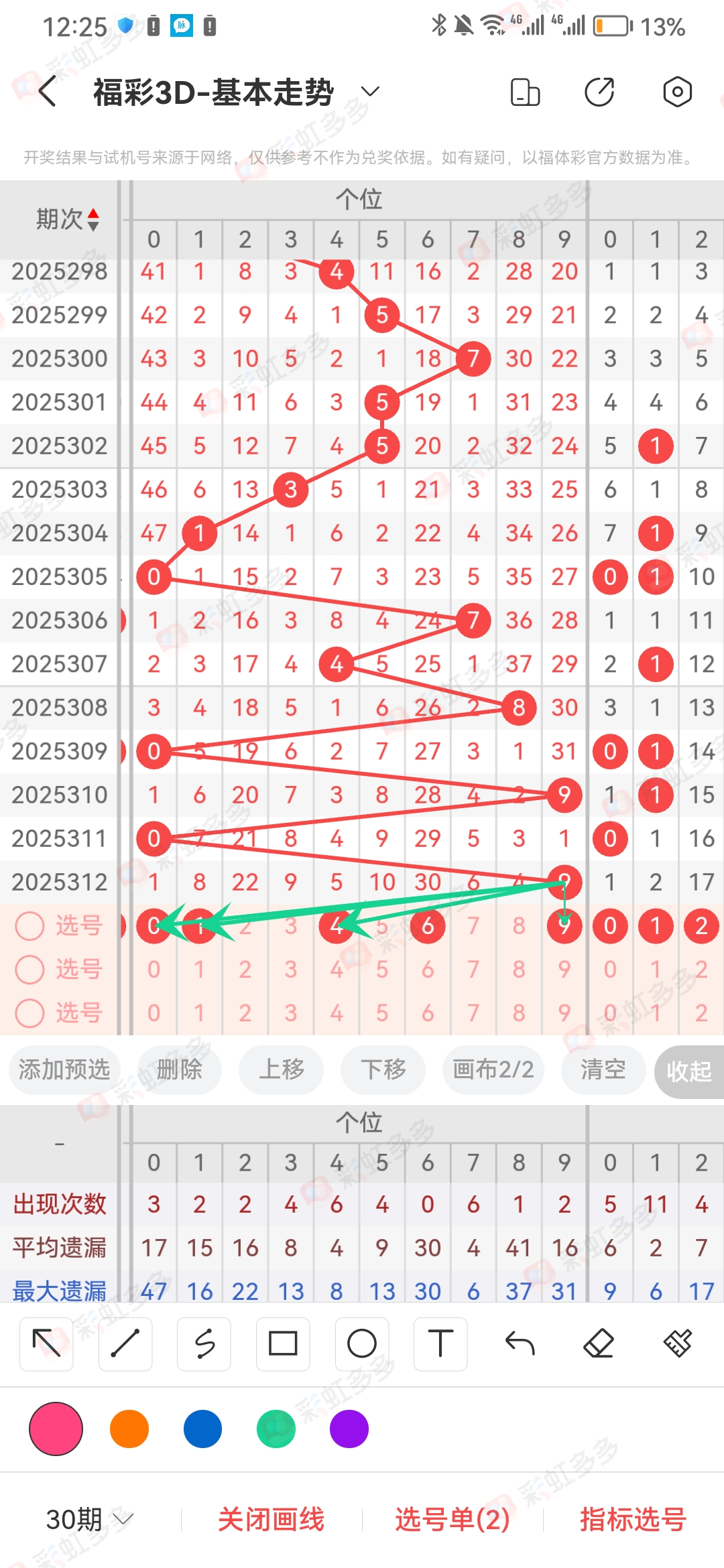Choose the purple color swatch
Screen dimensions: 724x1568
tap(349, 1429)
